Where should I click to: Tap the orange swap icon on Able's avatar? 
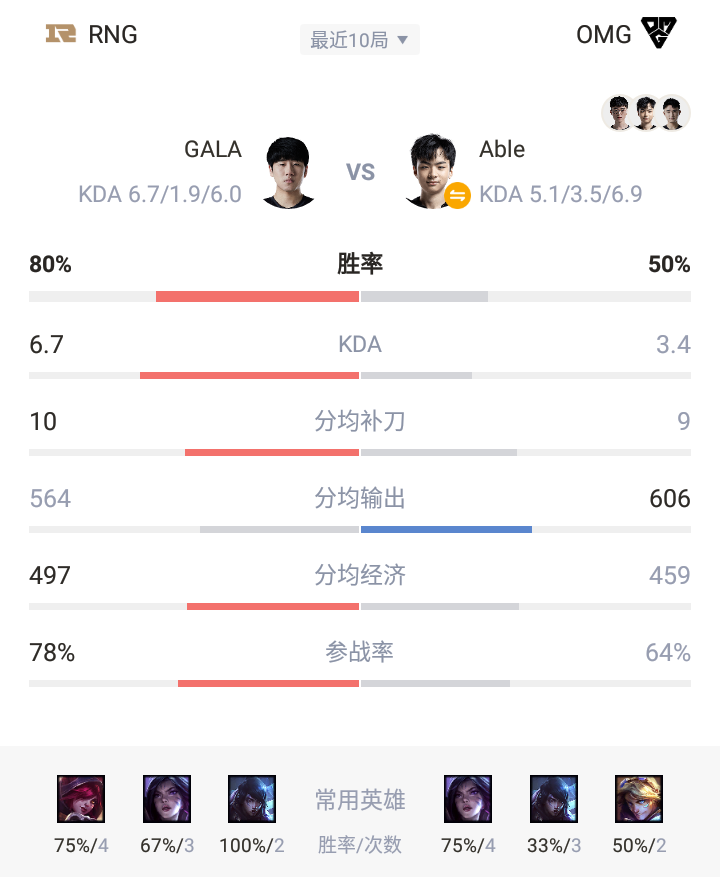tap(457, 195)
